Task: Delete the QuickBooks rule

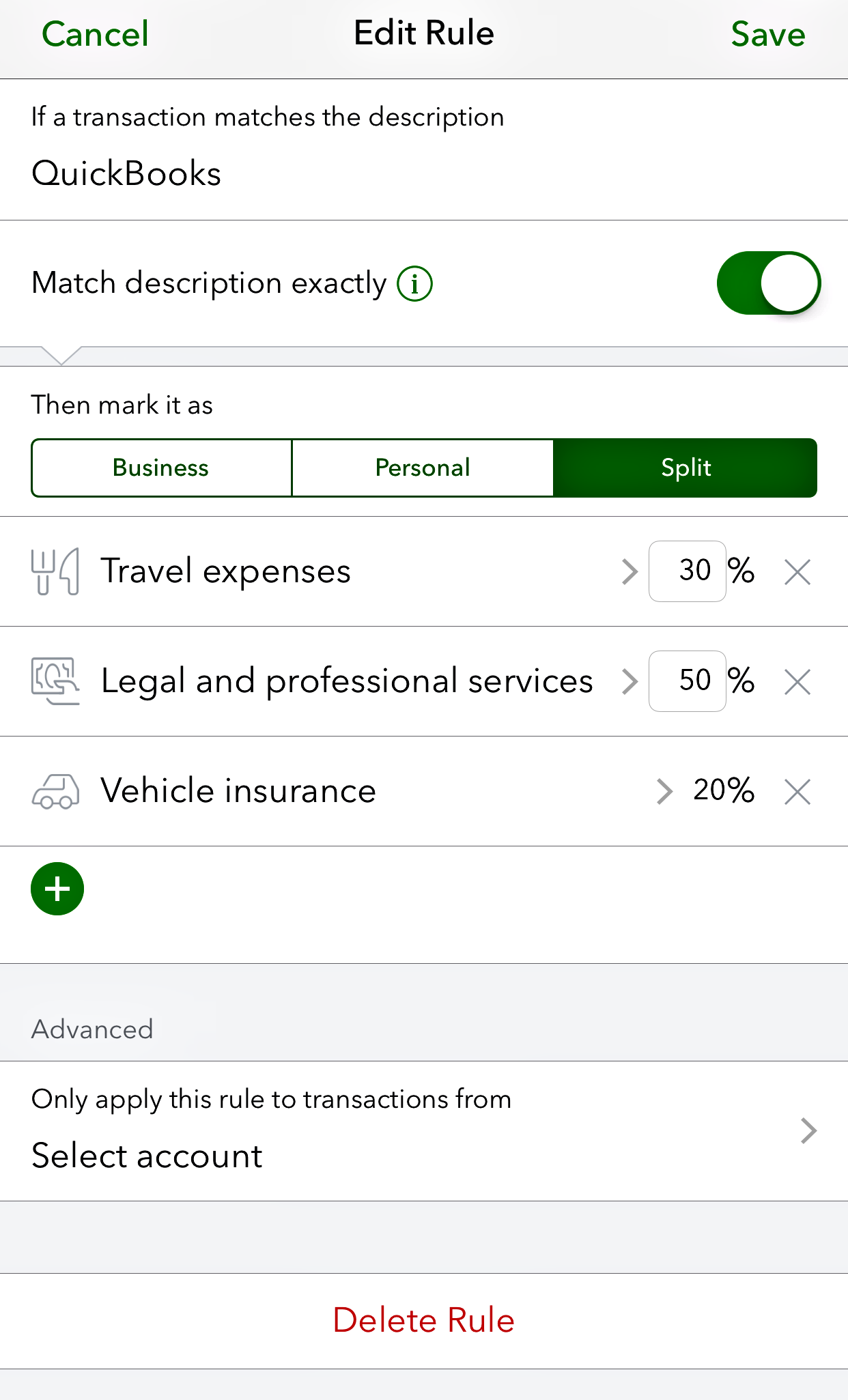Action: pyautogui.click(x=423, y=1320)
